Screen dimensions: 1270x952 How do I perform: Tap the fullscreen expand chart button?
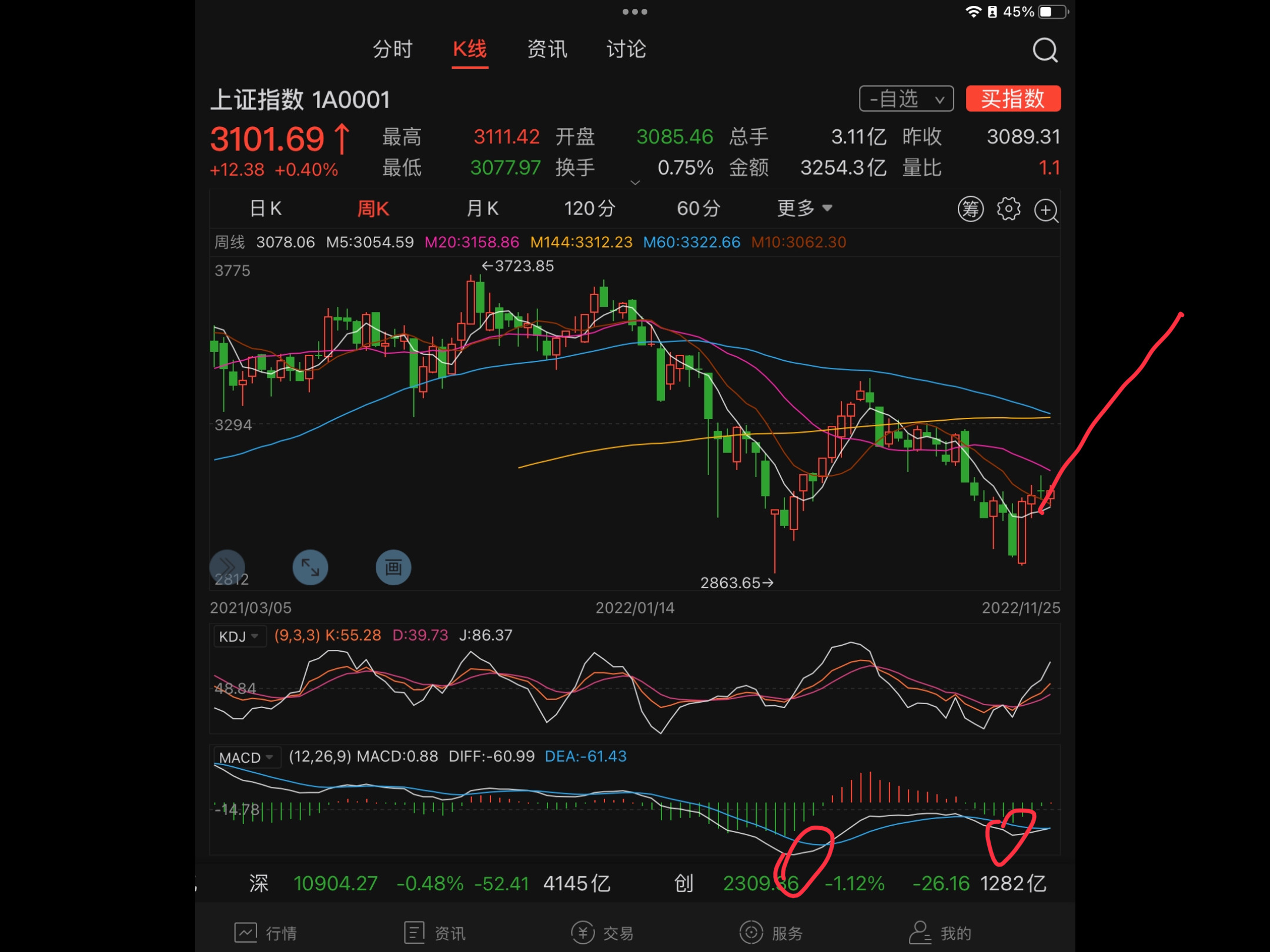310,567
